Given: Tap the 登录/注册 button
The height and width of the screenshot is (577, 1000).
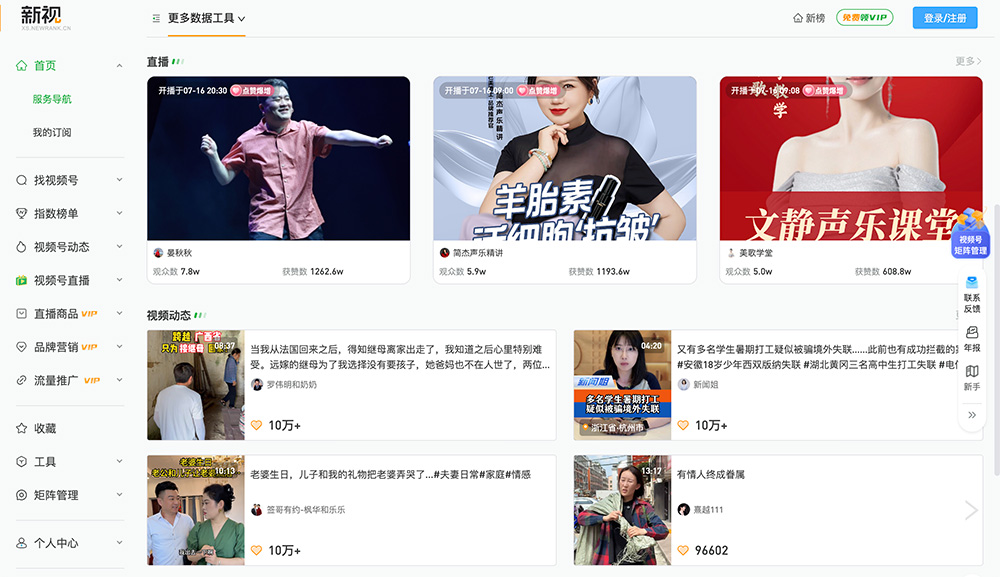Looking at the screenshot, I should [944, 18].
